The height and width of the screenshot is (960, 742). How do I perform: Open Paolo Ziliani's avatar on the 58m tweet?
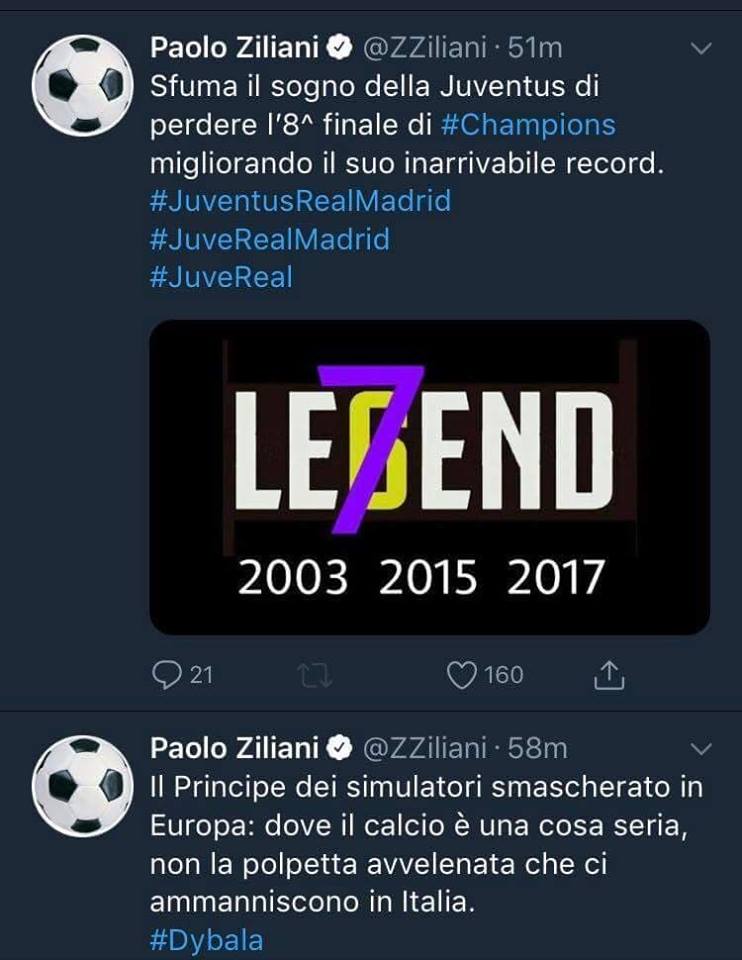pos(83,789)
